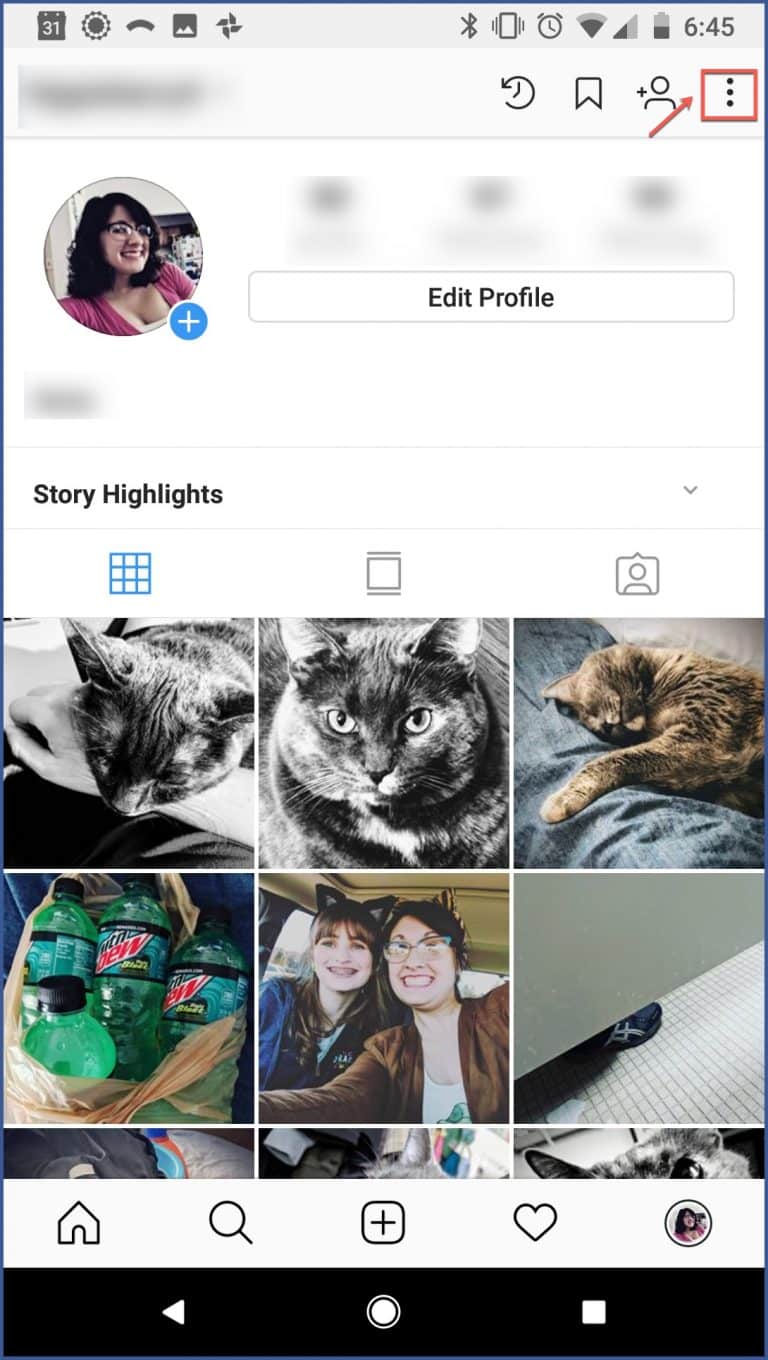Open the activity heart tab
Viewport: 768px width, 1360px height.
click(x=535, y=1223)
